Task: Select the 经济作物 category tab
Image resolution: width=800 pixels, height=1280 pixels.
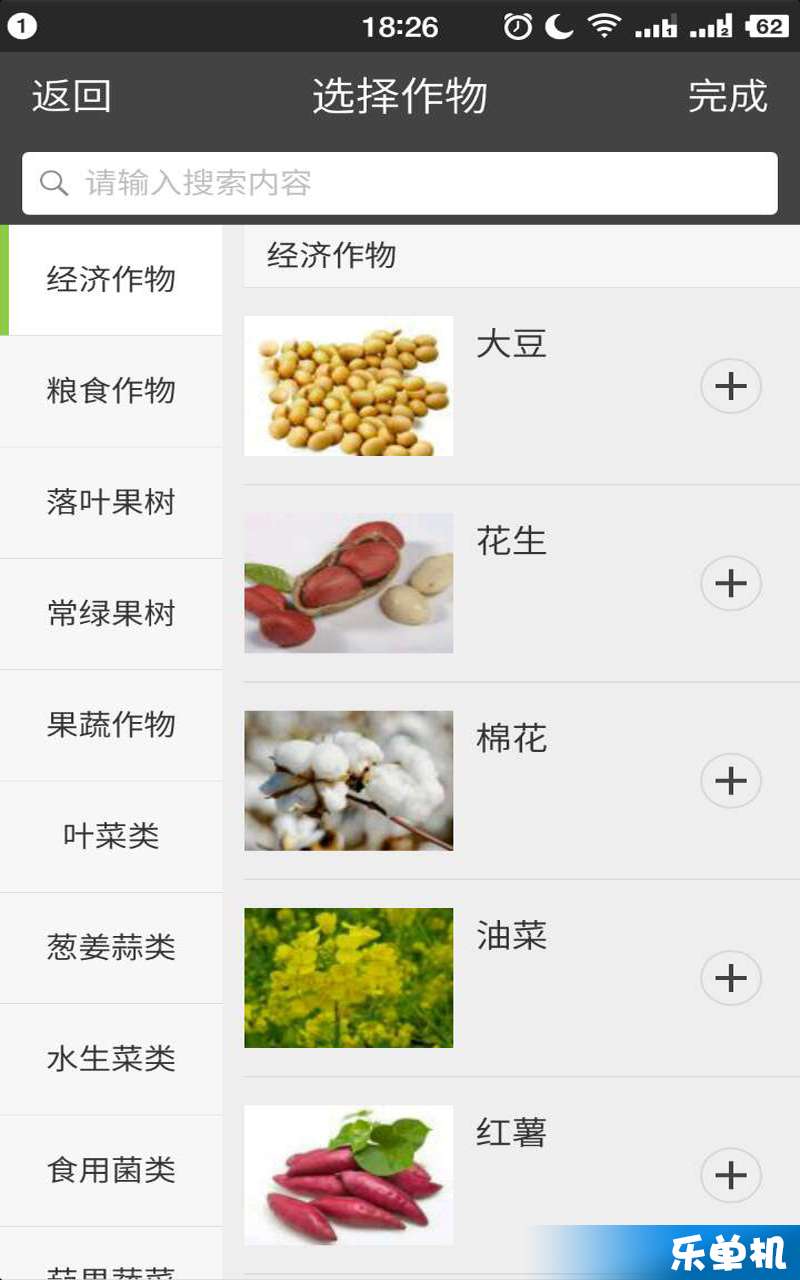Action: 111,280
